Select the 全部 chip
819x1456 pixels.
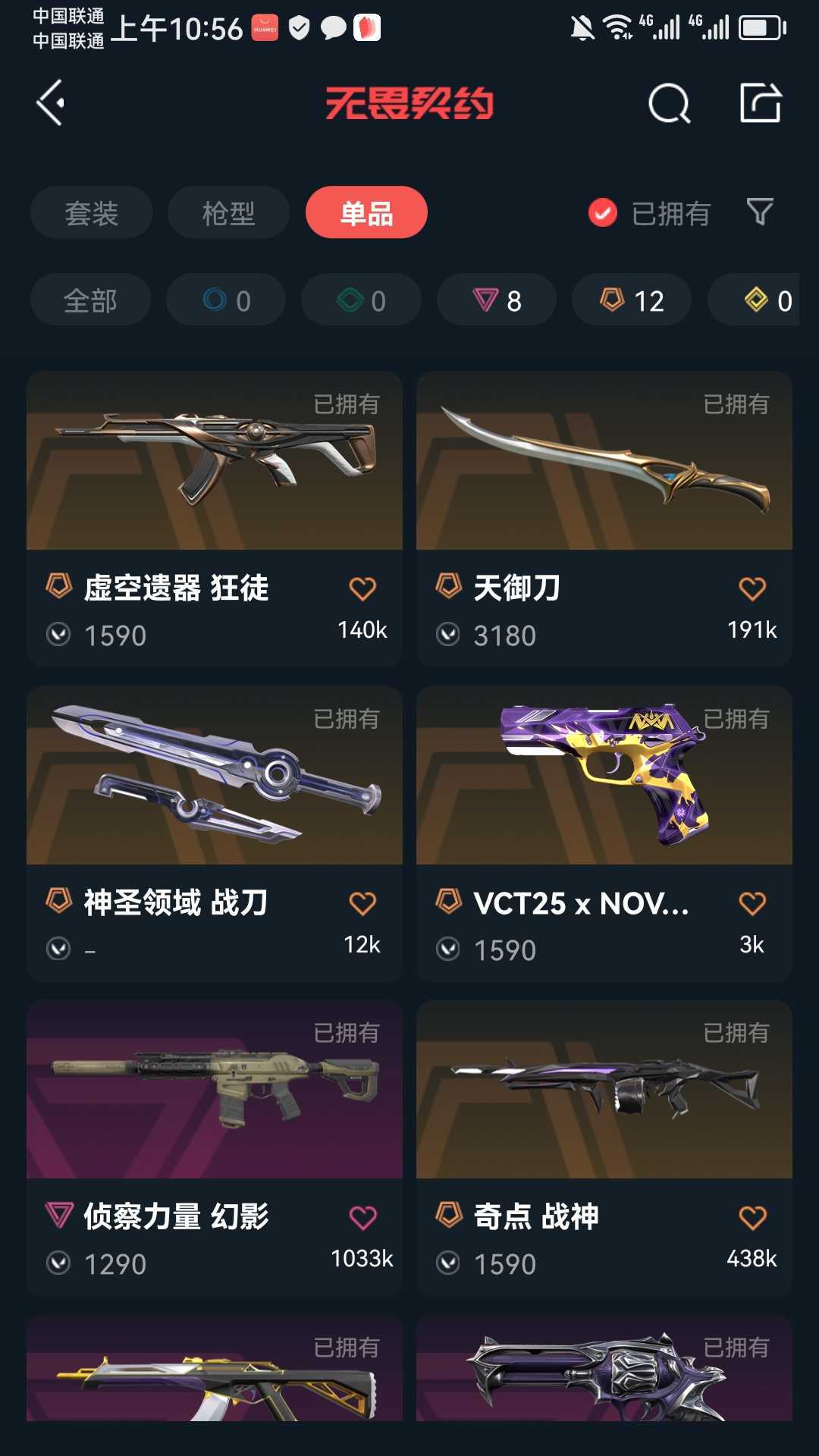90,300
